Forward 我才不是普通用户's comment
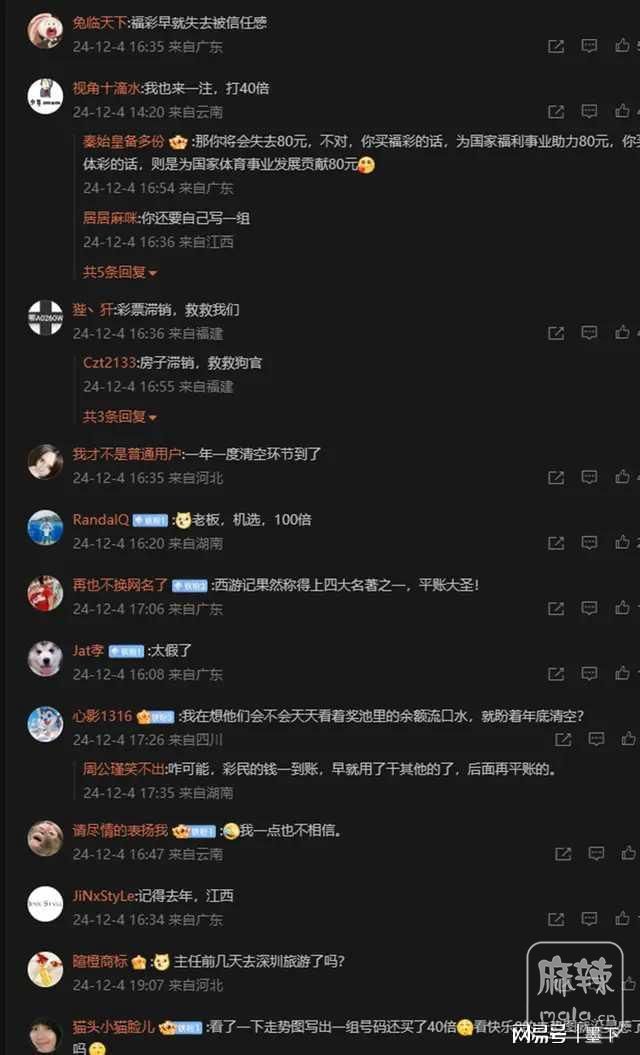The width and height of the screenshot is (640, 1055). click(556, 478)
